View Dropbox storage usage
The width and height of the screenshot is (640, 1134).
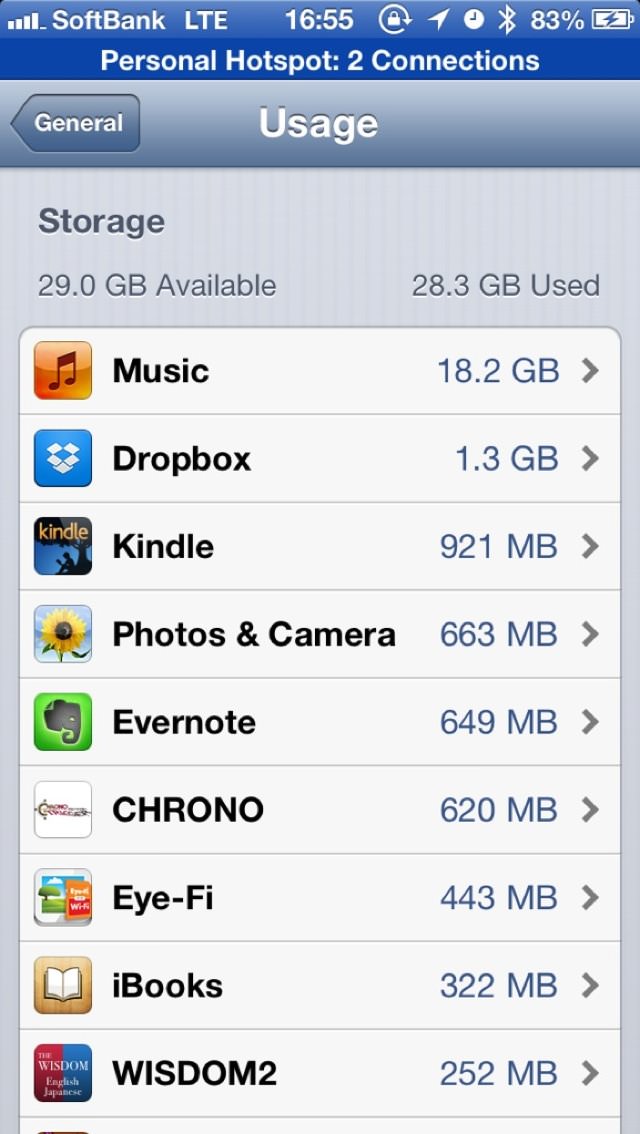click(320, 459)
